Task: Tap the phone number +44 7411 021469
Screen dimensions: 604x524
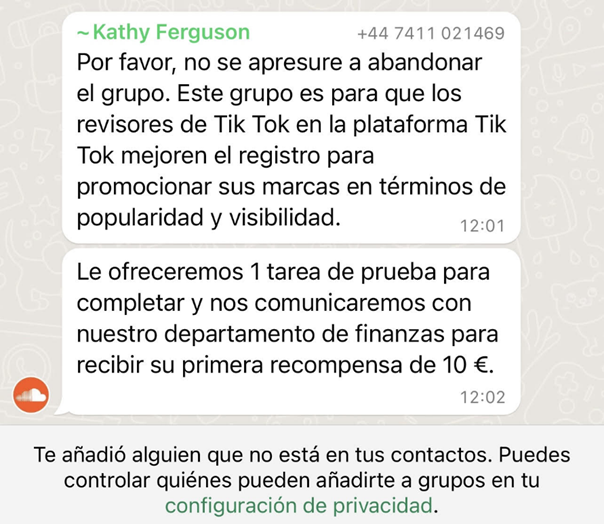Action: (x=430, y=34)
